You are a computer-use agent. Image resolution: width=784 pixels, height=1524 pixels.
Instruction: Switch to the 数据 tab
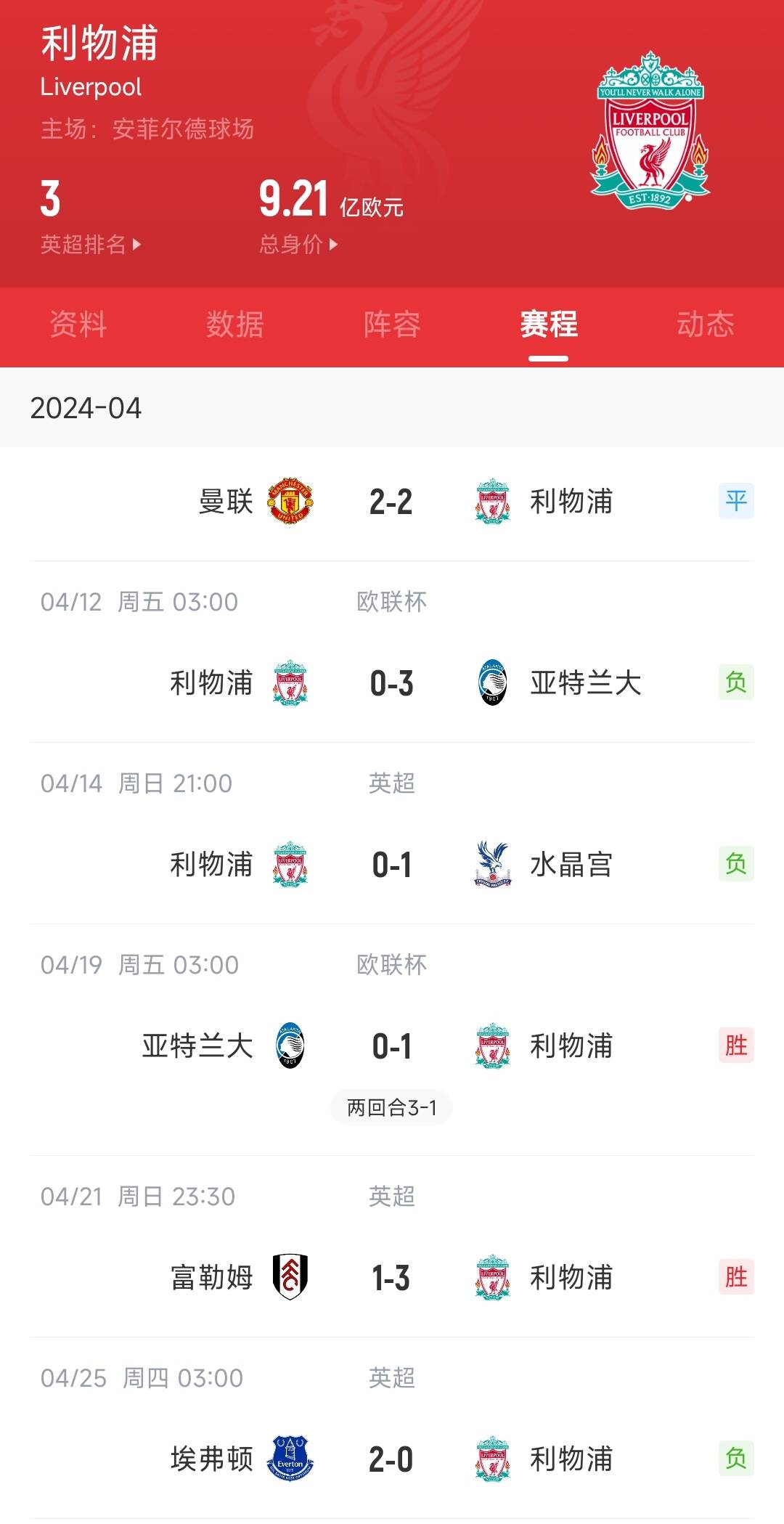[235, 325]
